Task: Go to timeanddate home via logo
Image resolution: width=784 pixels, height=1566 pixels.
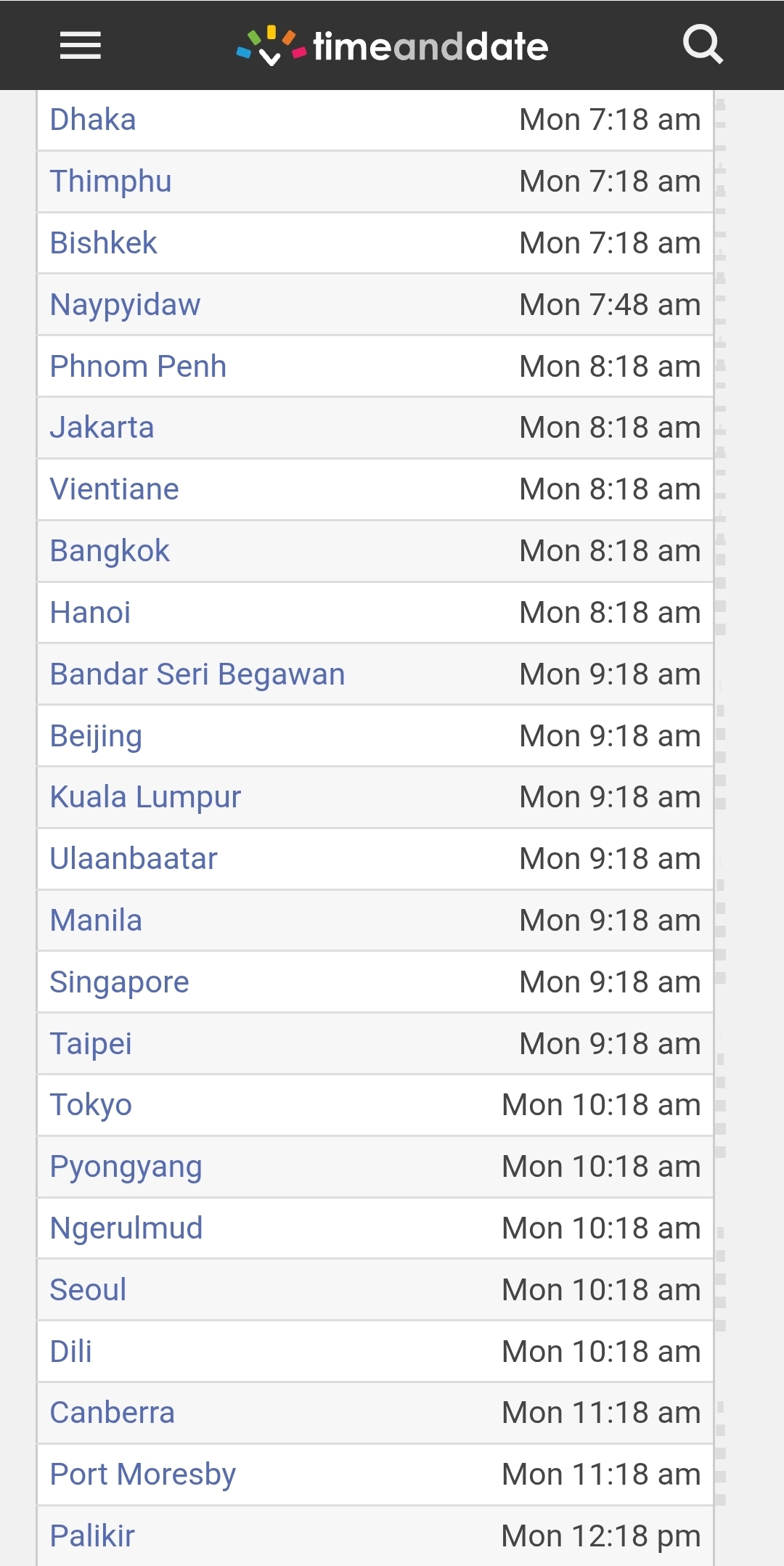Action: 393,46
